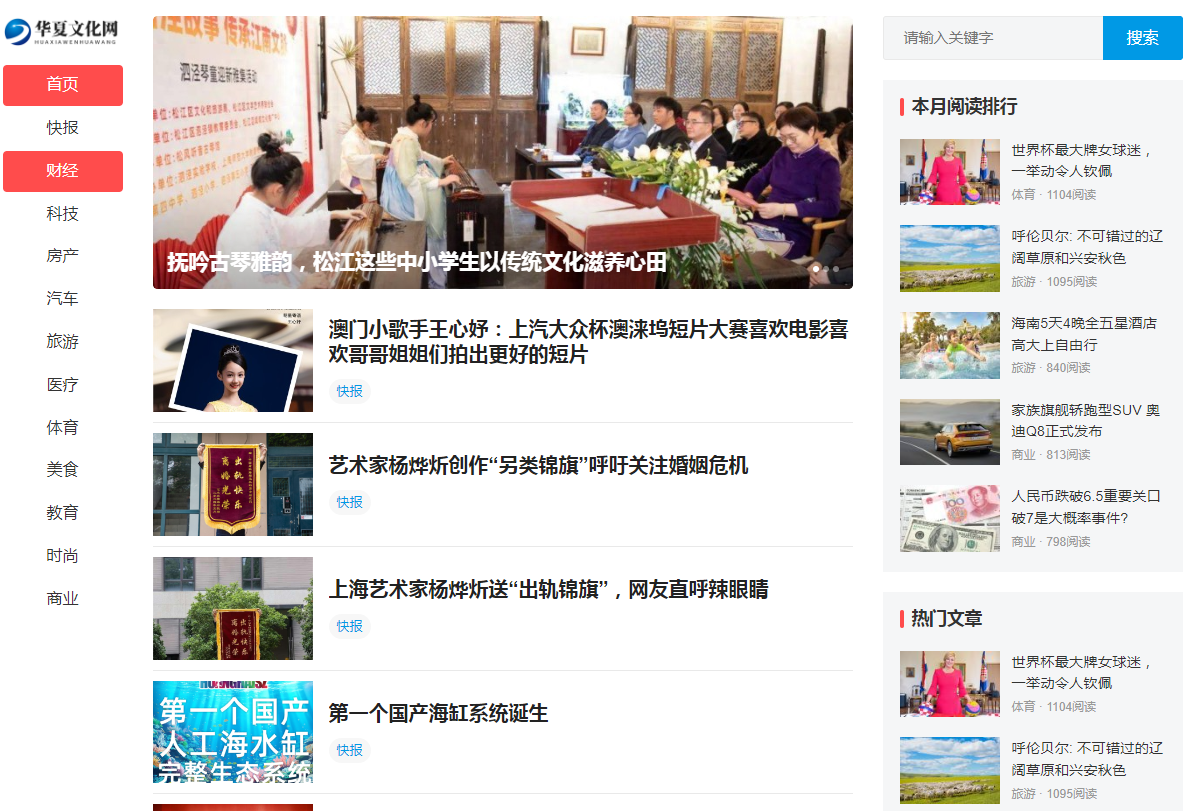Image resolution: width=1196 pixels, height=811 pixels.
Task: Read the 澳门小歌手王心妤 article
Action: pos(588,341)
